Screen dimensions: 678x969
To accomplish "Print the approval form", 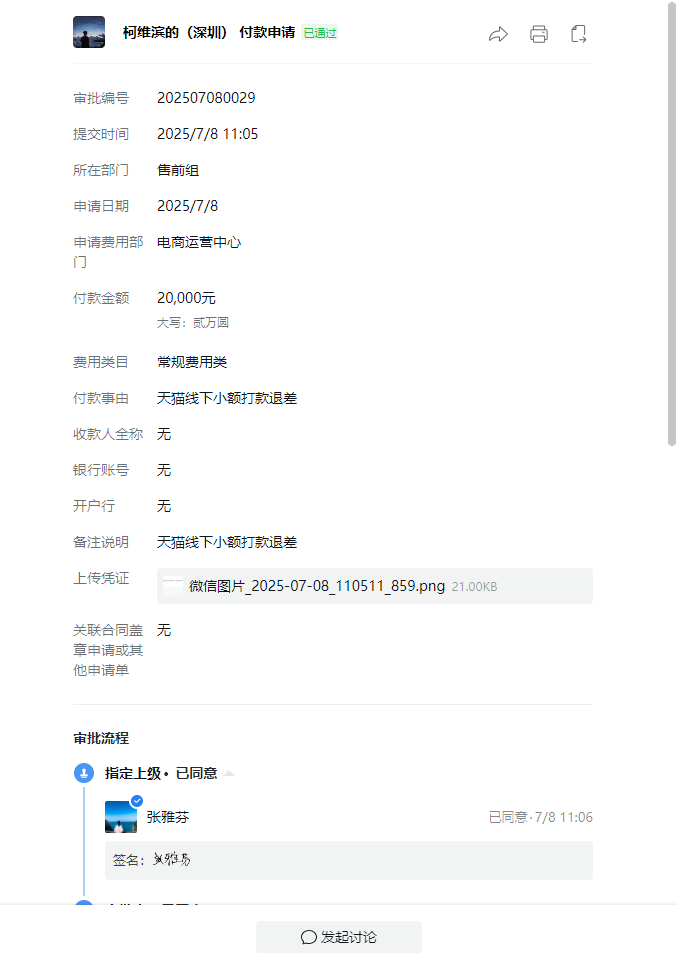I will [x=539, y=34].
